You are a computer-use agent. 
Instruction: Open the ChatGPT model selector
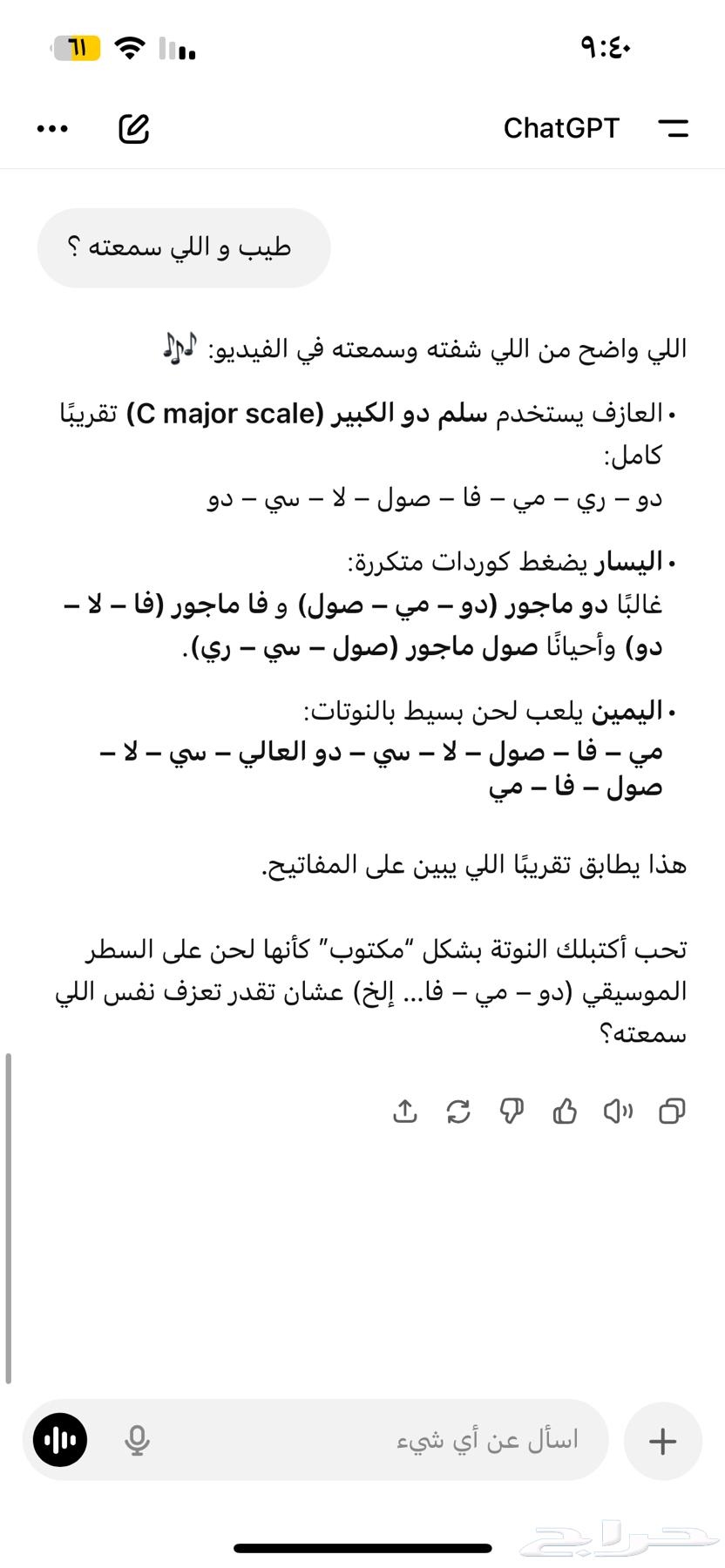pyautogui.click(x=562, y=128)
